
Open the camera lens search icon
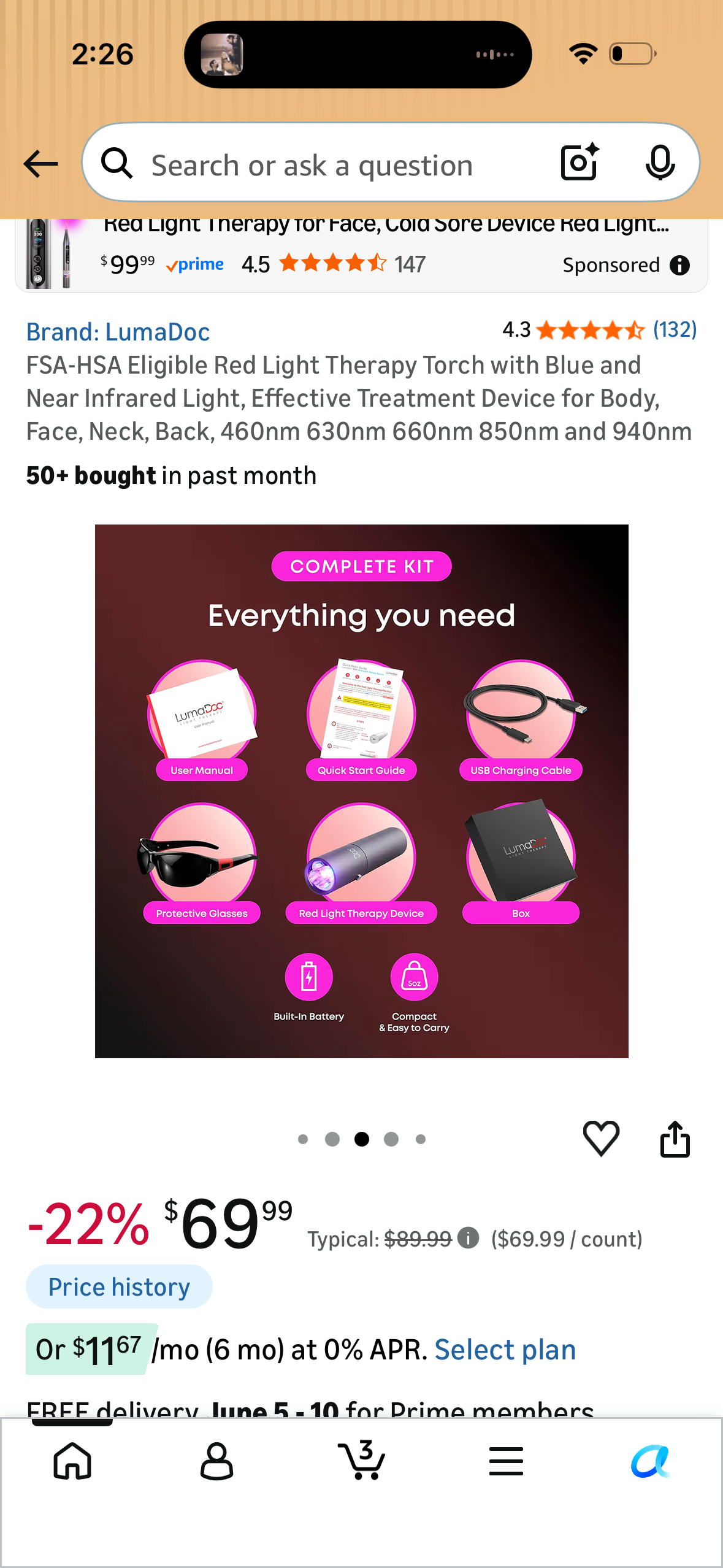580,163
